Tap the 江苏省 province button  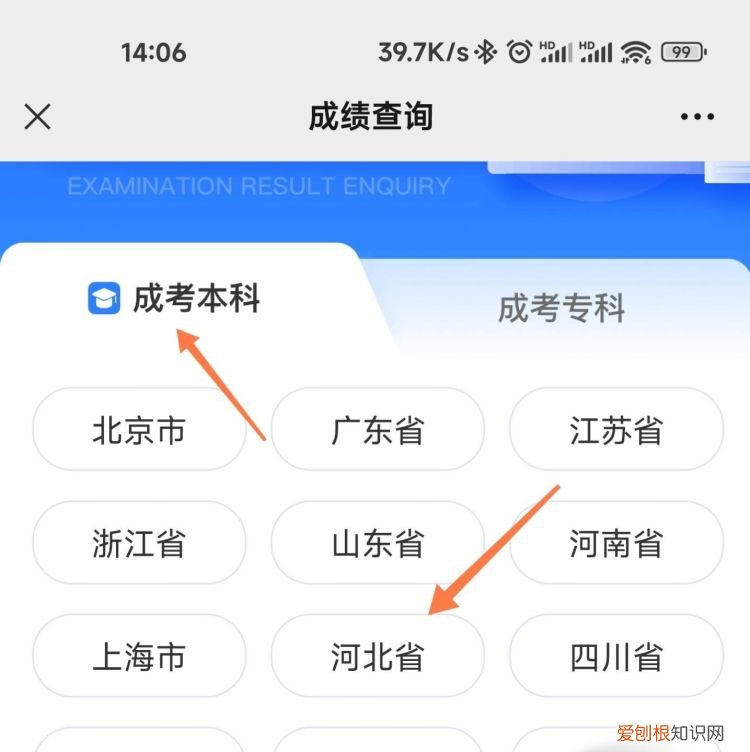click(x=614, y=430)
